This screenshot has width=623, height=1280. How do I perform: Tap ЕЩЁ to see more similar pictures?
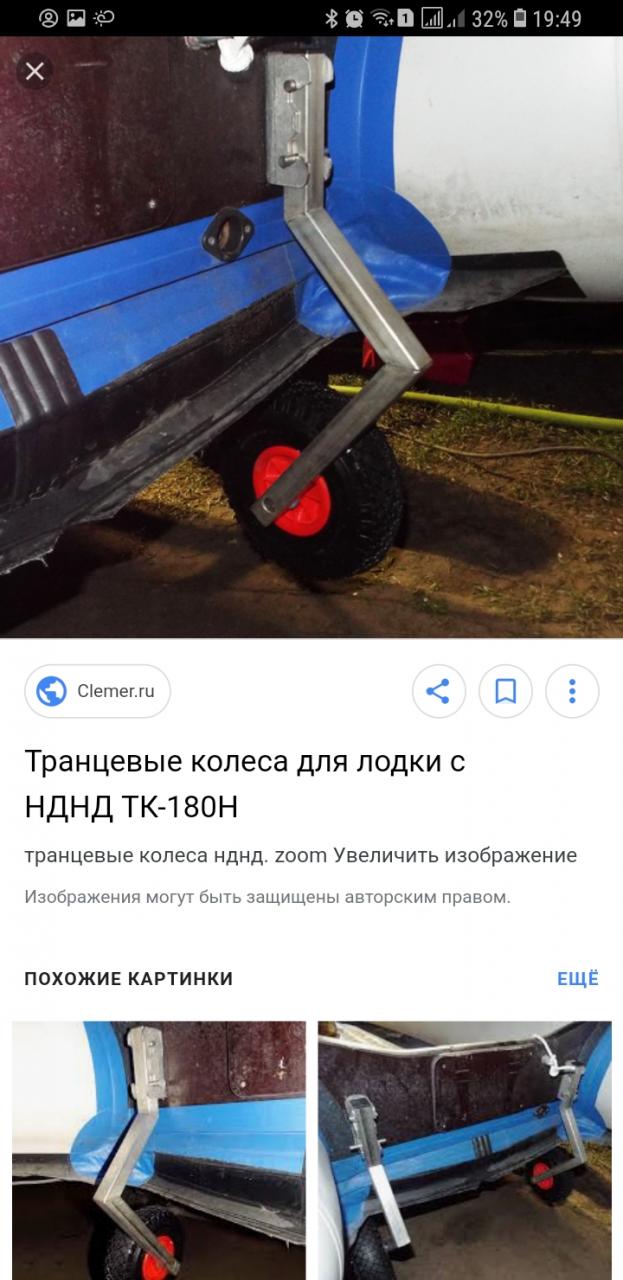coord(577,978)
